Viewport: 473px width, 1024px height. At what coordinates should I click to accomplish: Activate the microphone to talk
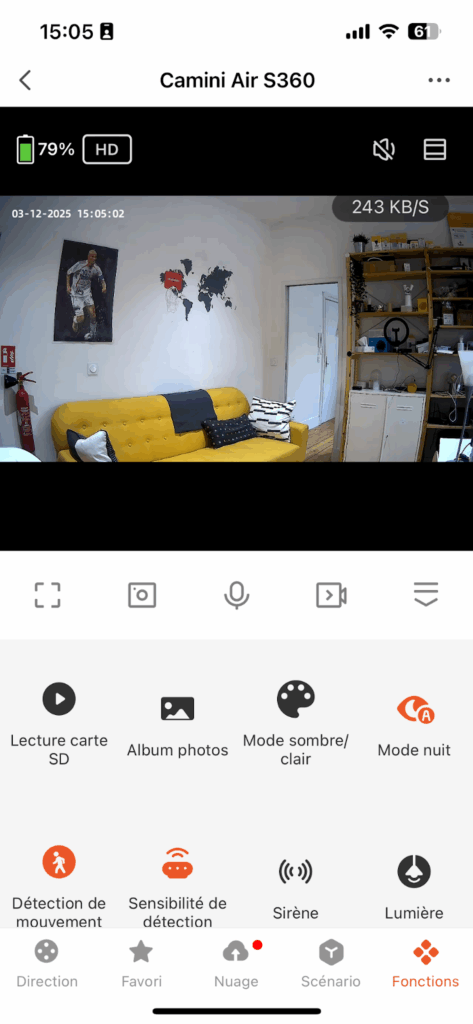pos(236,595)
